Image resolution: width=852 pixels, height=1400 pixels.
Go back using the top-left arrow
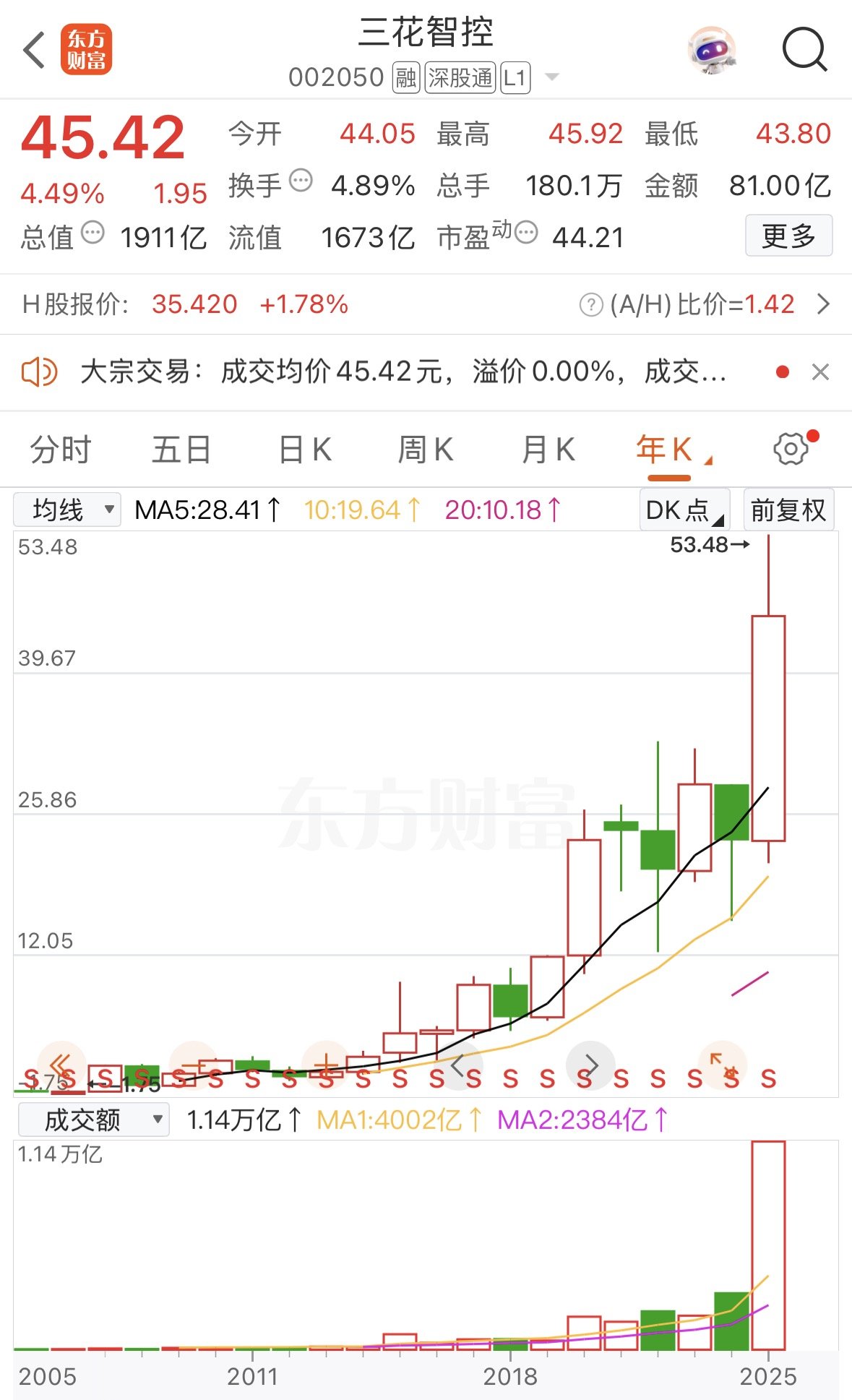pyautogui.click(x=34, y=51)
